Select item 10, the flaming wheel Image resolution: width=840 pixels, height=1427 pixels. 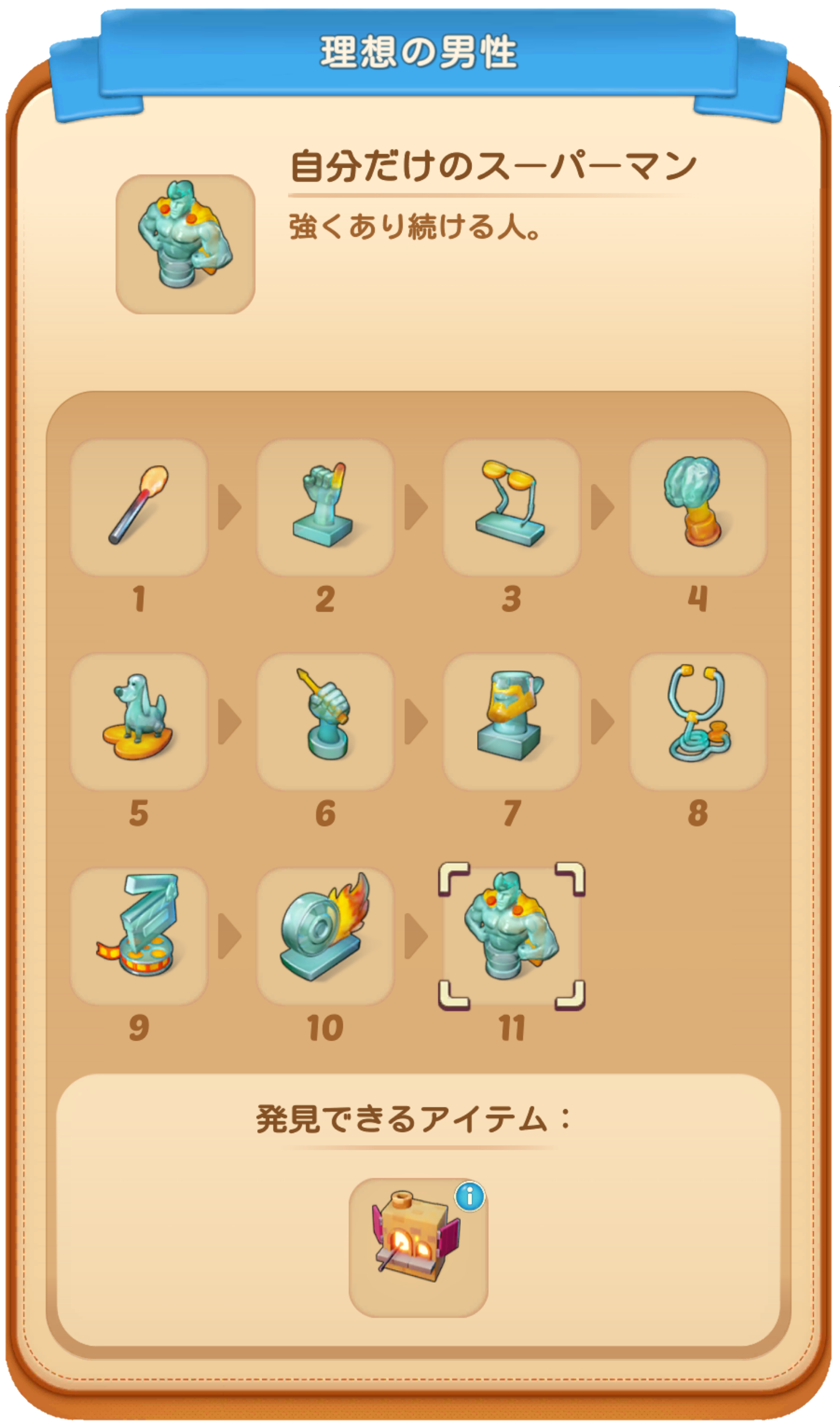coord(325,936)
